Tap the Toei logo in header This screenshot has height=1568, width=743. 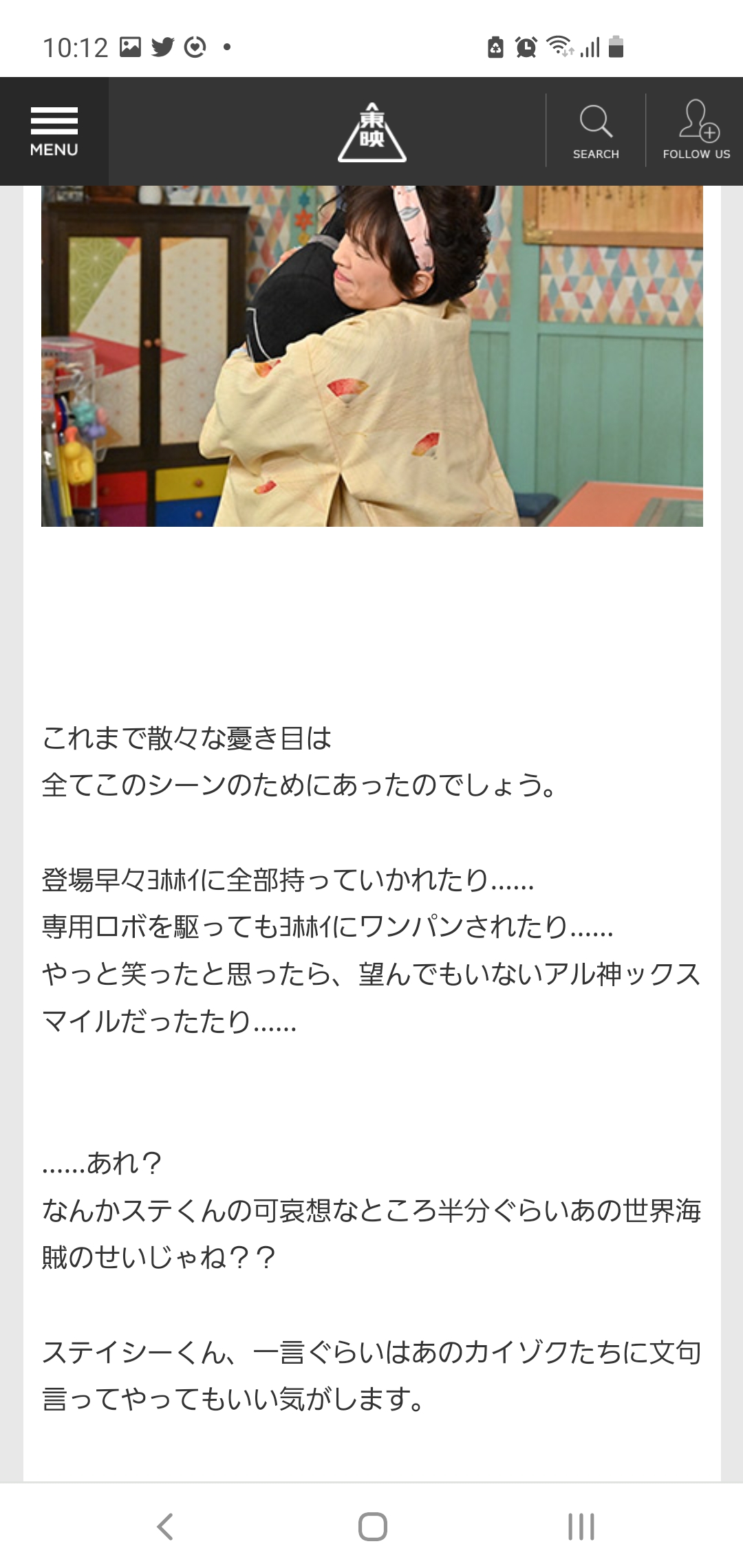click(371, 132)
